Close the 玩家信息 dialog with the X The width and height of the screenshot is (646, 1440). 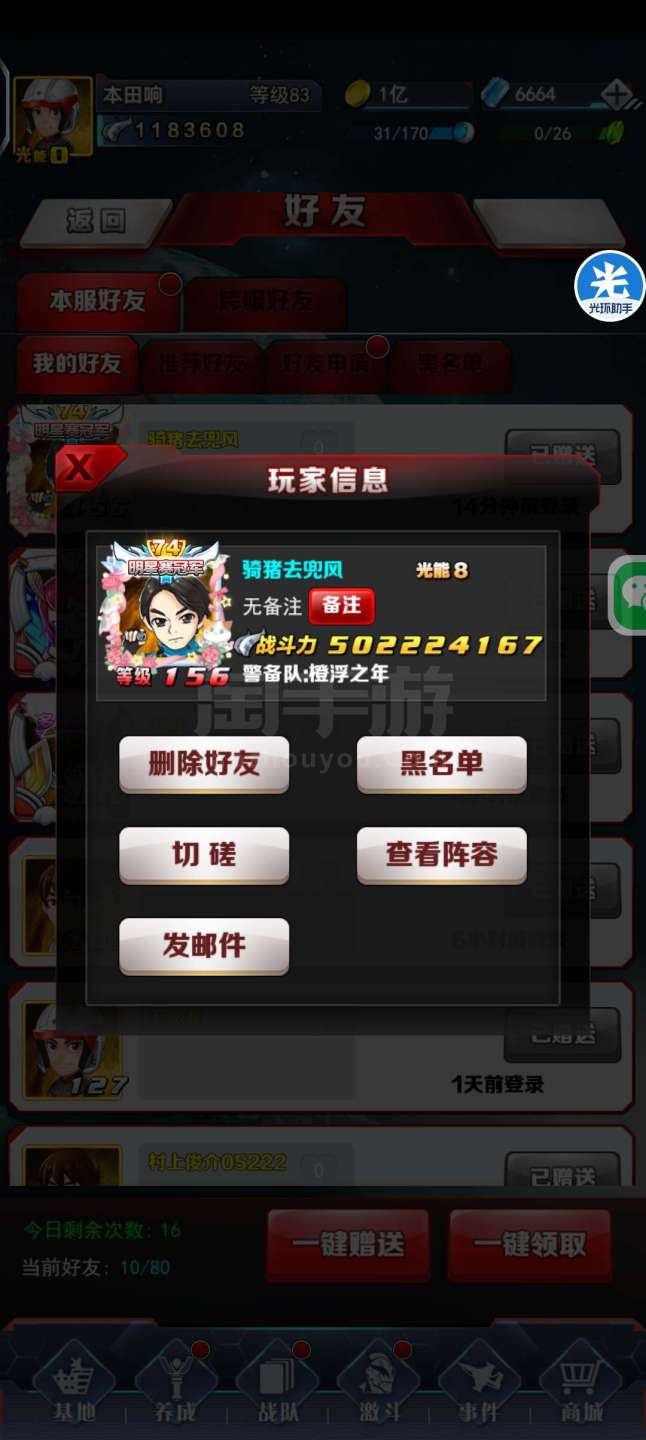point(84,467)
